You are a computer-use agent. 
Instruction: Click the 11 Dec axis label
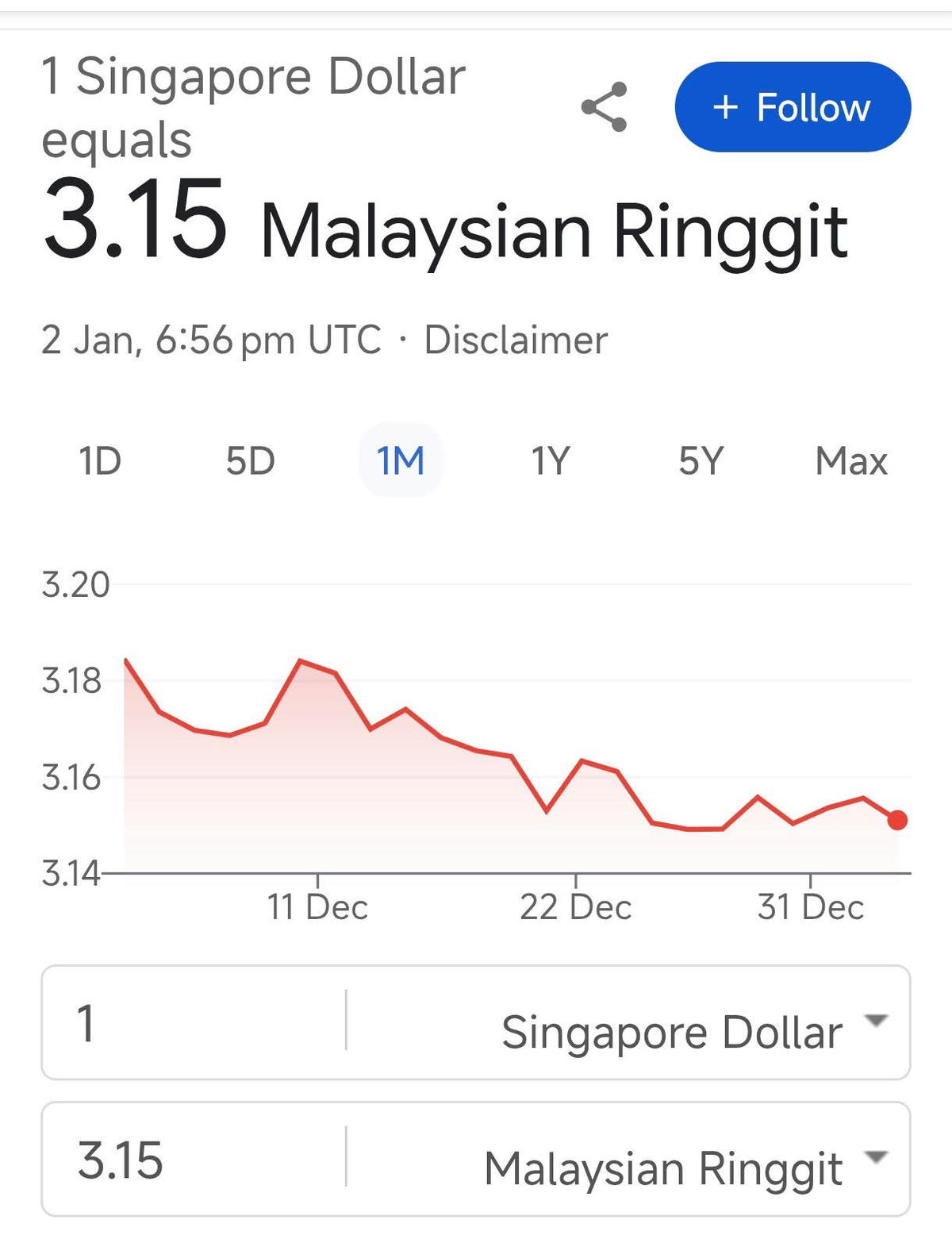tap(317, 906)
